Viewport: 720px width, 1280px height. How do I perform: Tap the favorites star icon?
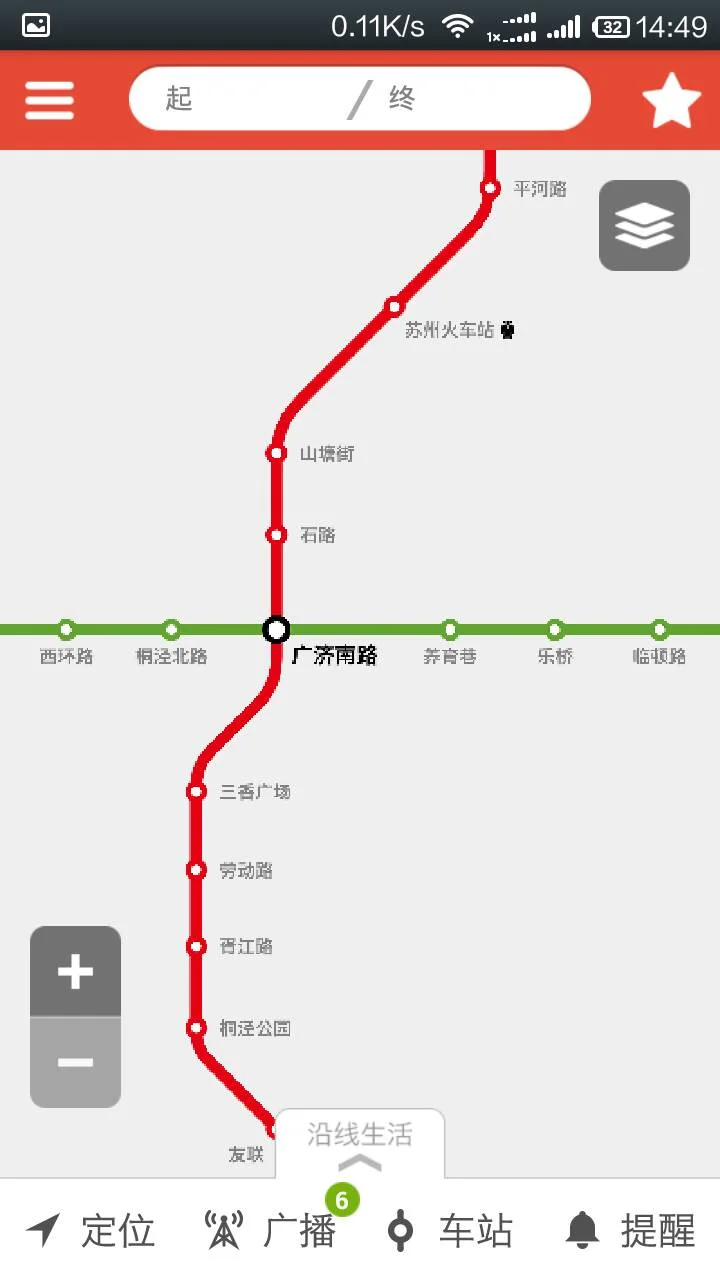click(673, 100)
